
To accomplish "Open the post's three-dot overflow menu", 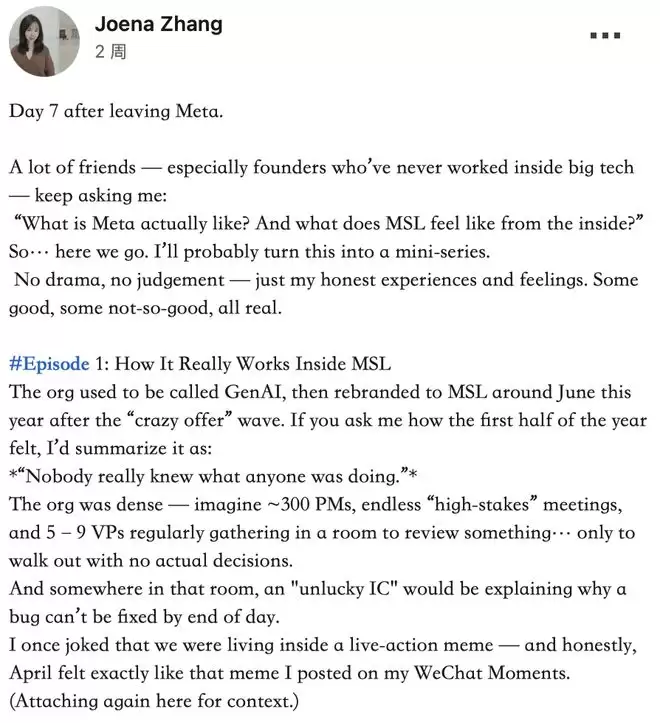I will [x=605, y=36].
